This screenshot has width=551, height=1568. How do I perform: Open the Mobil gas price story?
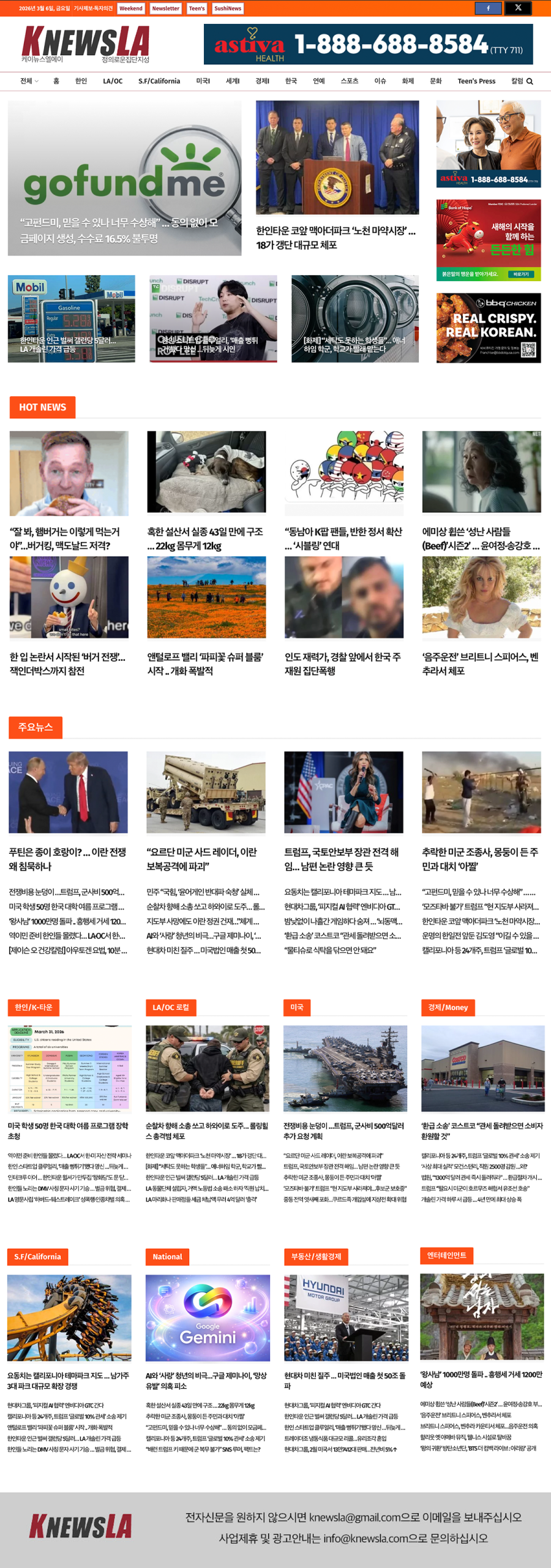coord(71,318)
